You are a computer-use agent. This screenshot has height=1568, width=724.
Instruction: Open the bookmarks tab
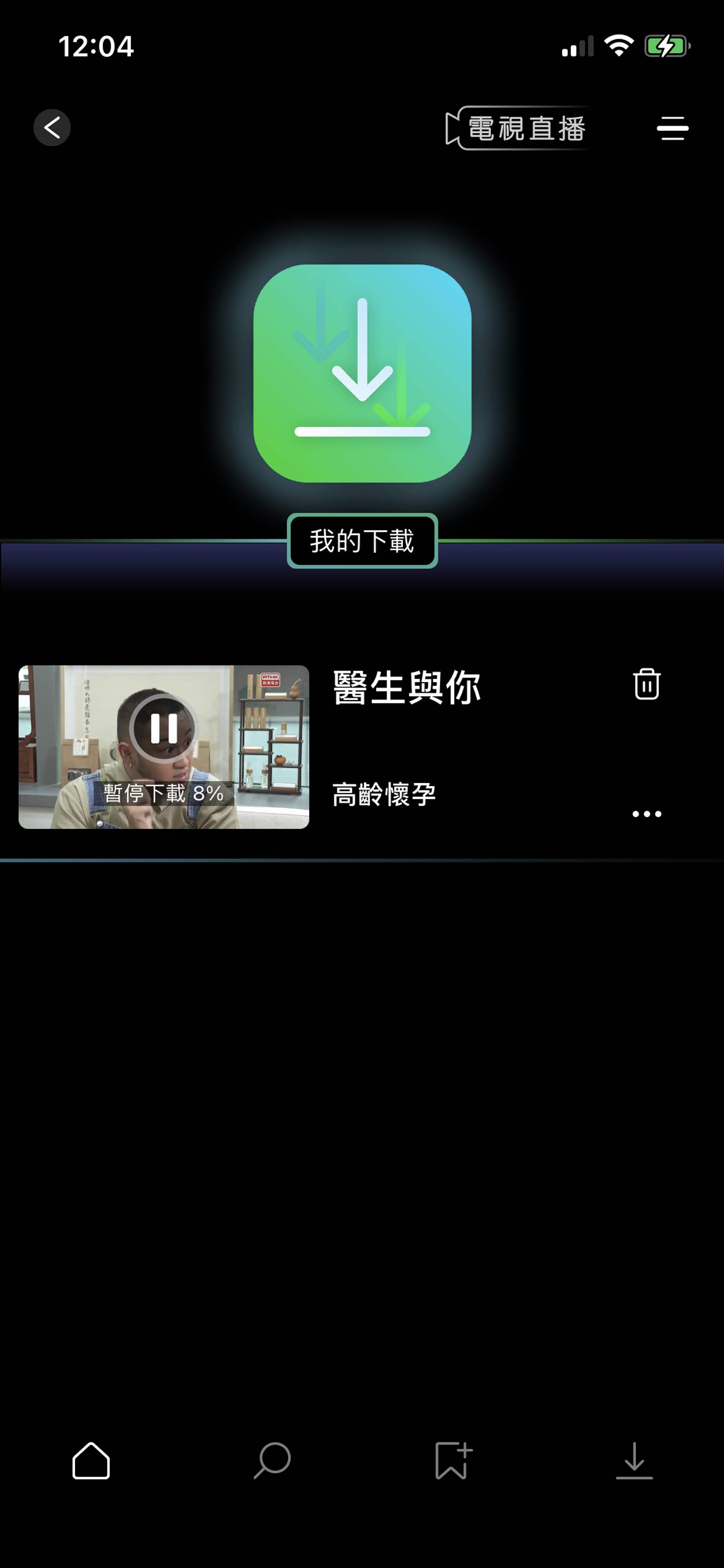453,1461
